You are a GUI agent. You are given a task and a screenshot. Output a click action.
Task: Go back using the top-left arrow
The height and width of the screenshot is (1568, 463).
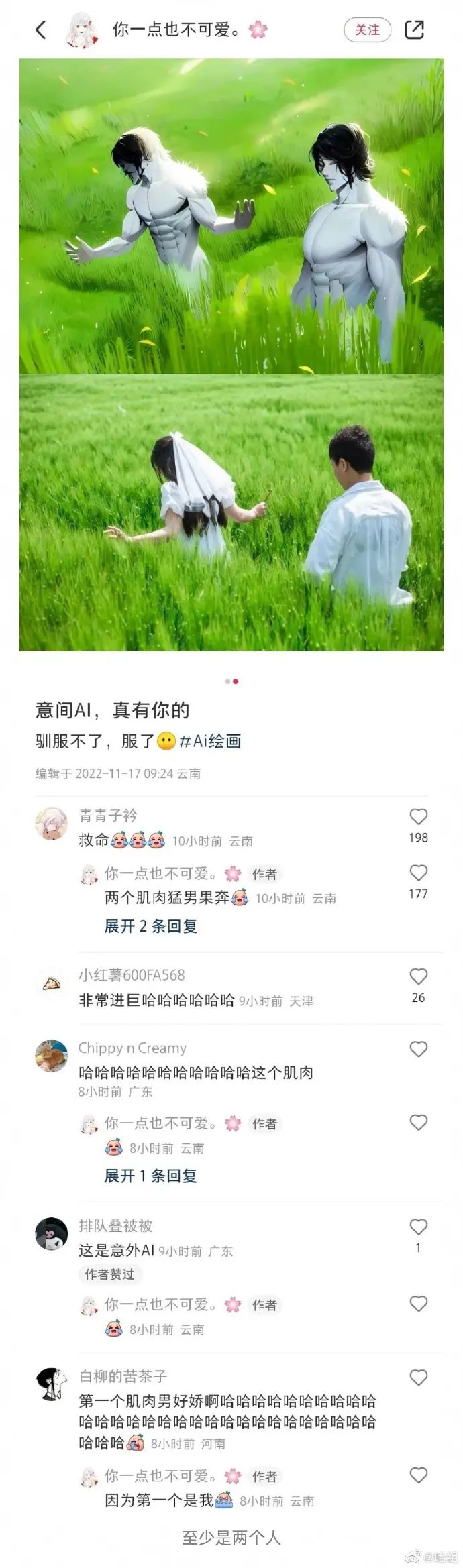coord(41,30)
